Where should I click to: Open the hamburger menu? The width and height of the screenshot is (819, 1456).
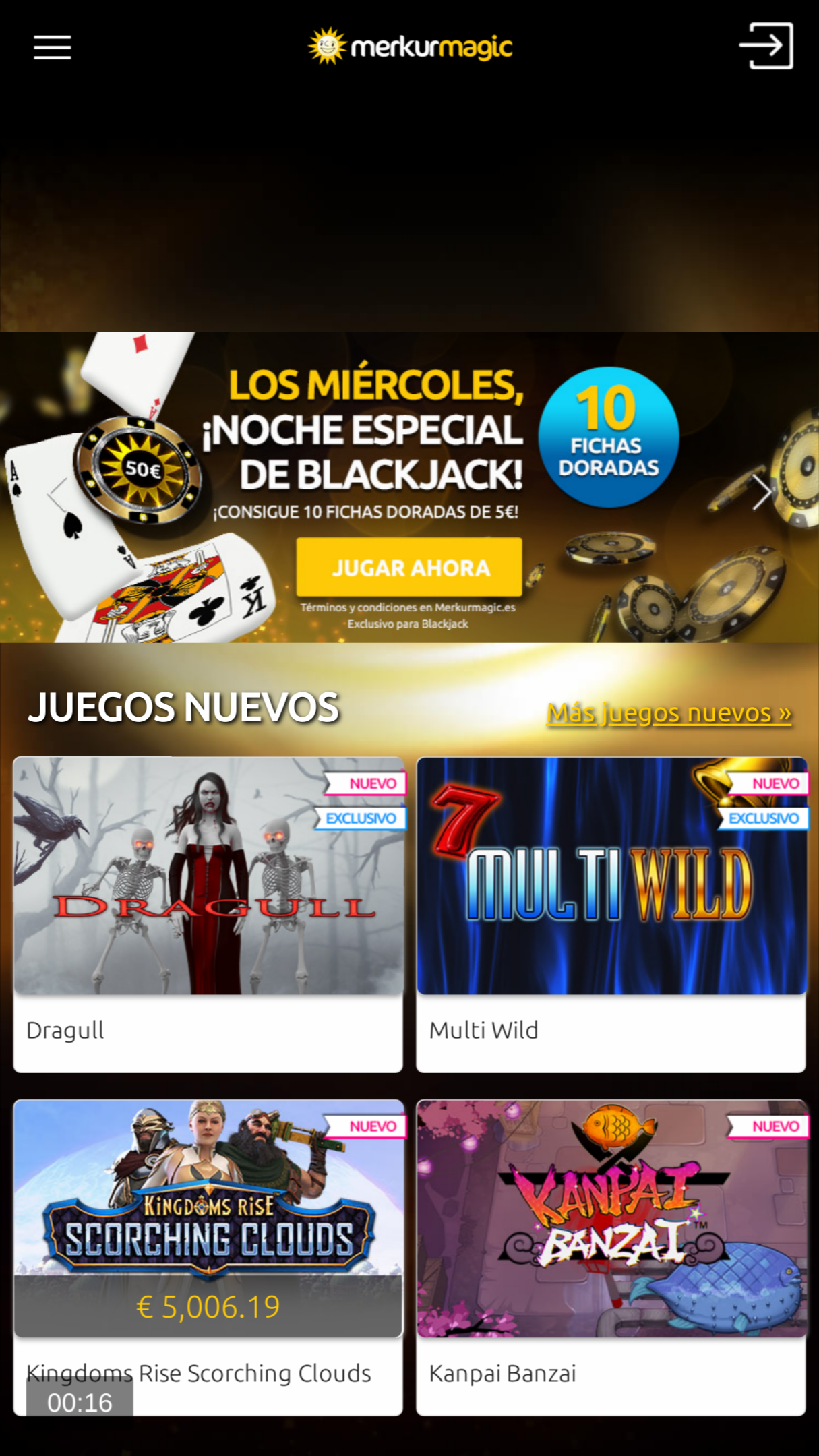(53, 47)
